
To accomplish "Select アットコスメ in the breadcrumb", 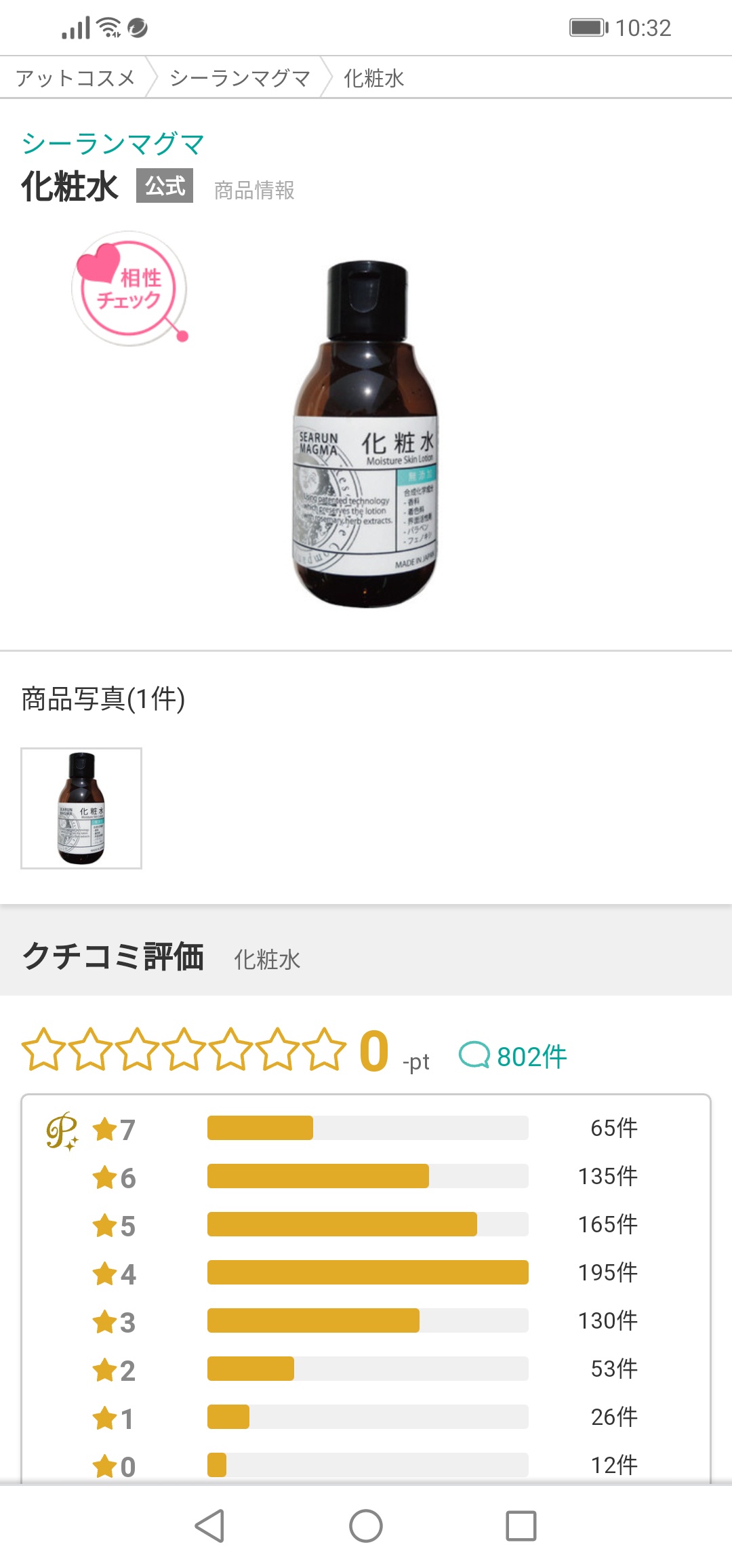I will click(75, 79).
